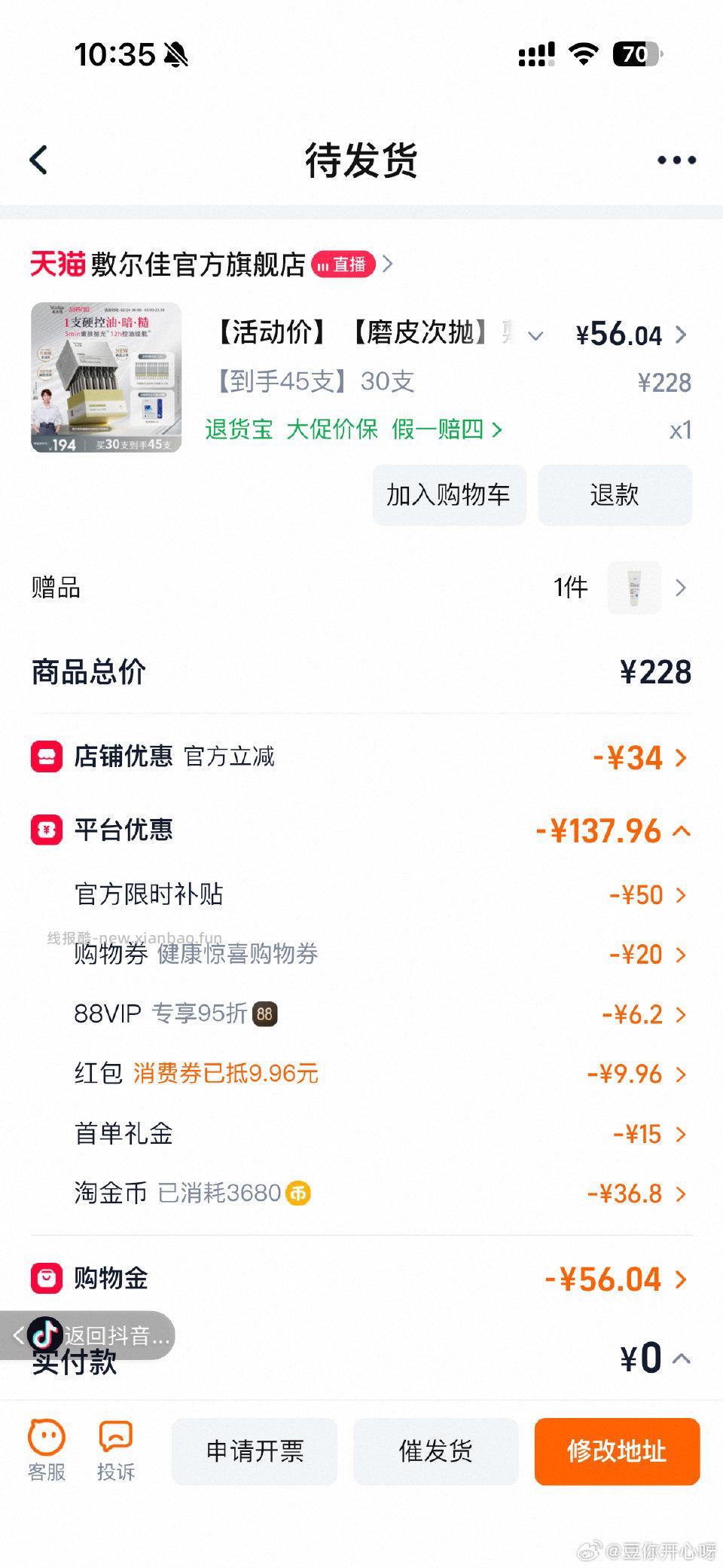Tap the 88VIP badge next to 专享95折
Image resolution: width=723 pixels, height=1568 pixels.
[x=264, y=1013]
